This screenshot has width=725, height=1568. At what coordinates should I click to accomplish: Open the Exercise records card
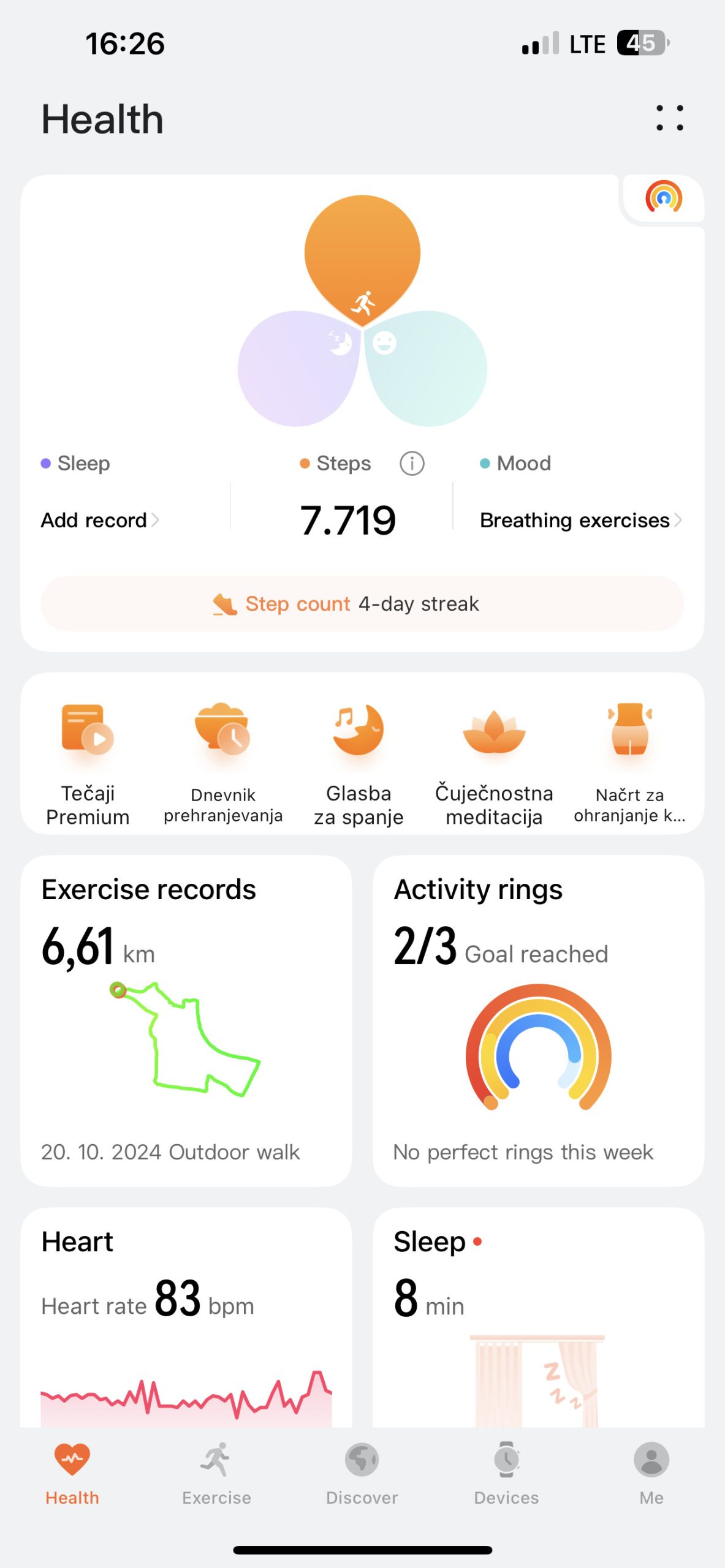pos(186,1020)
